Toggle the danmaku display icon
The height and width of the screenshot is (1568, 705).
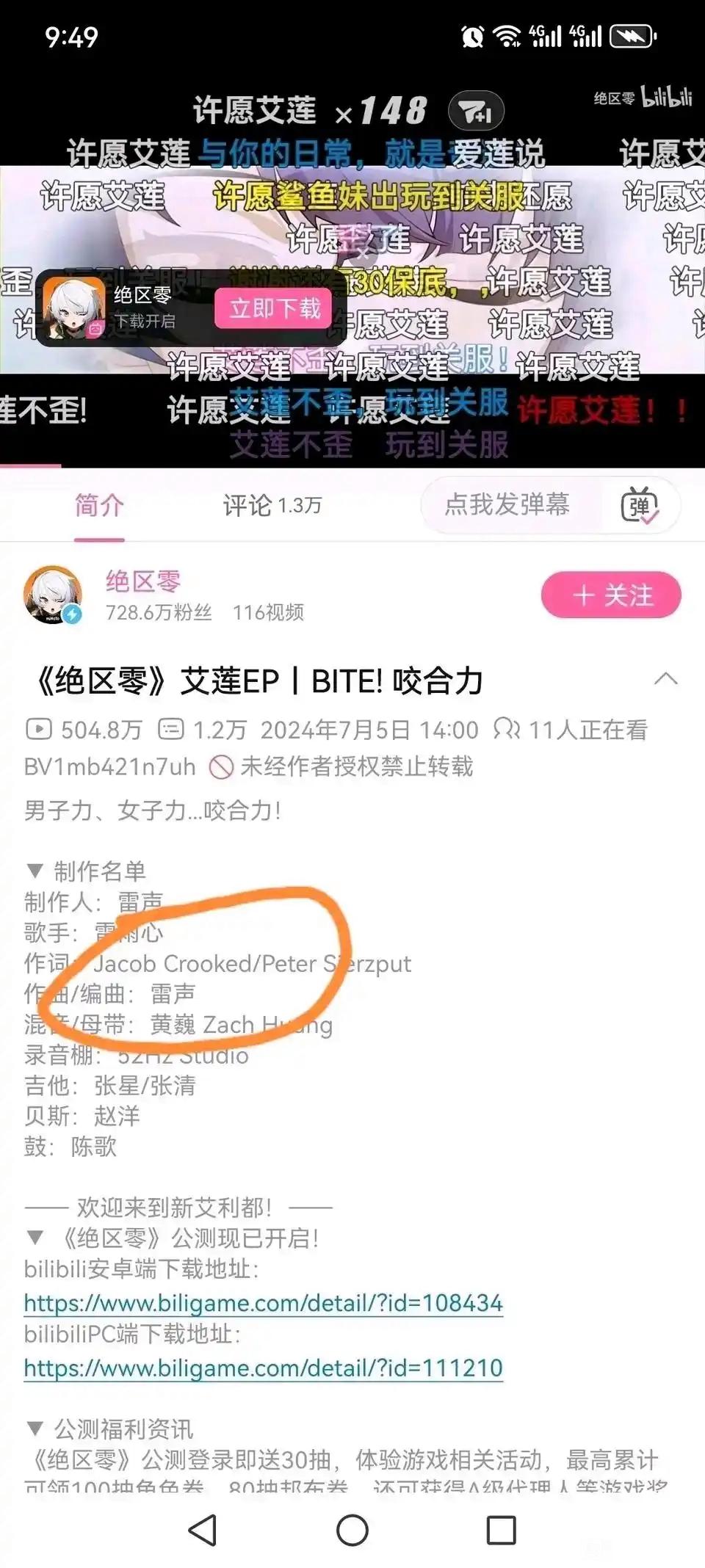pos(639,506)
